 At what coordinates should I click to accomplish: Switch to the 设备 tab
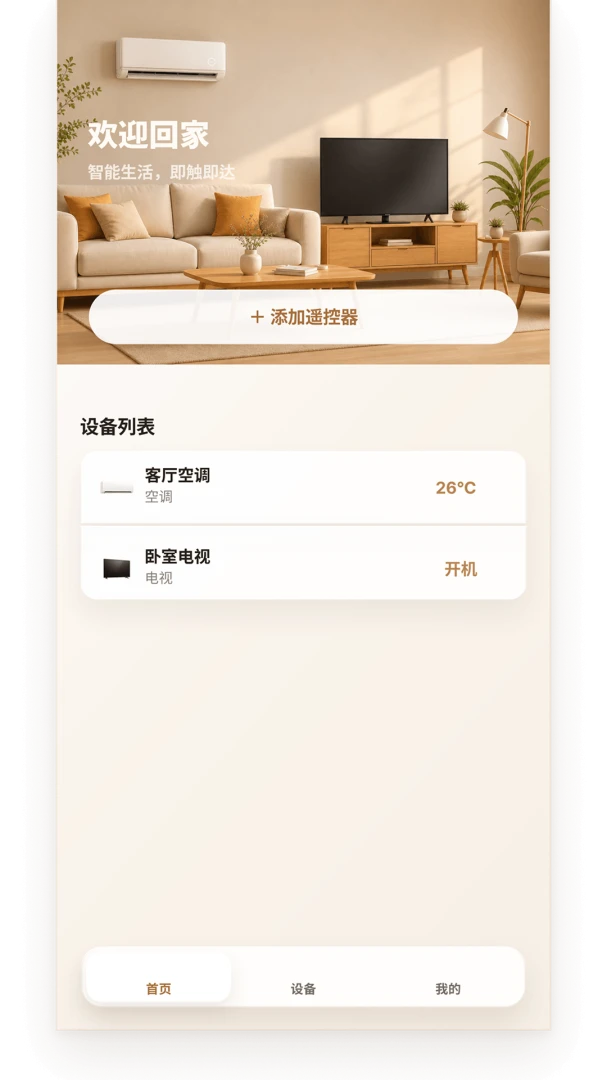303,989
